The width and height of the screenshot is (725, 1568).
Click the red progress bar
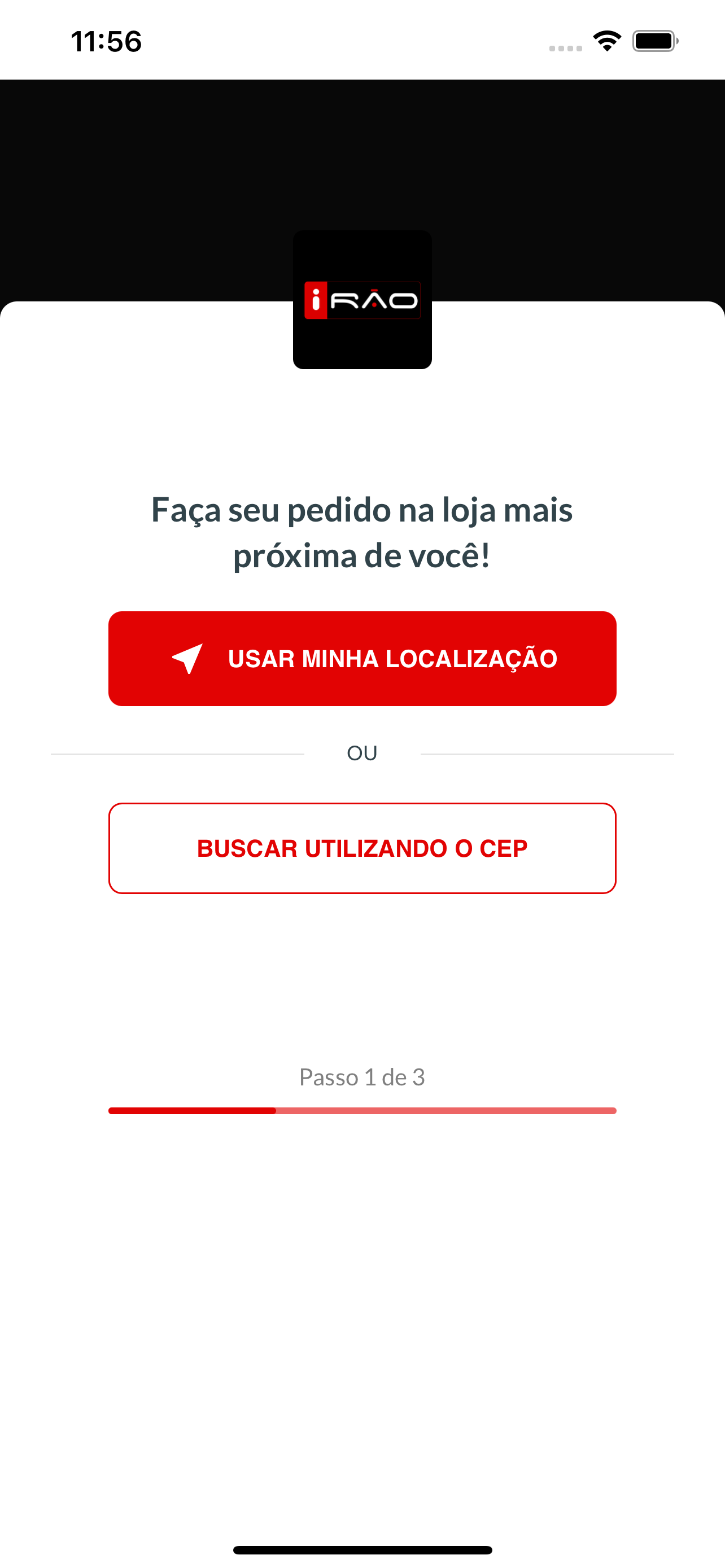(362, 1110)
